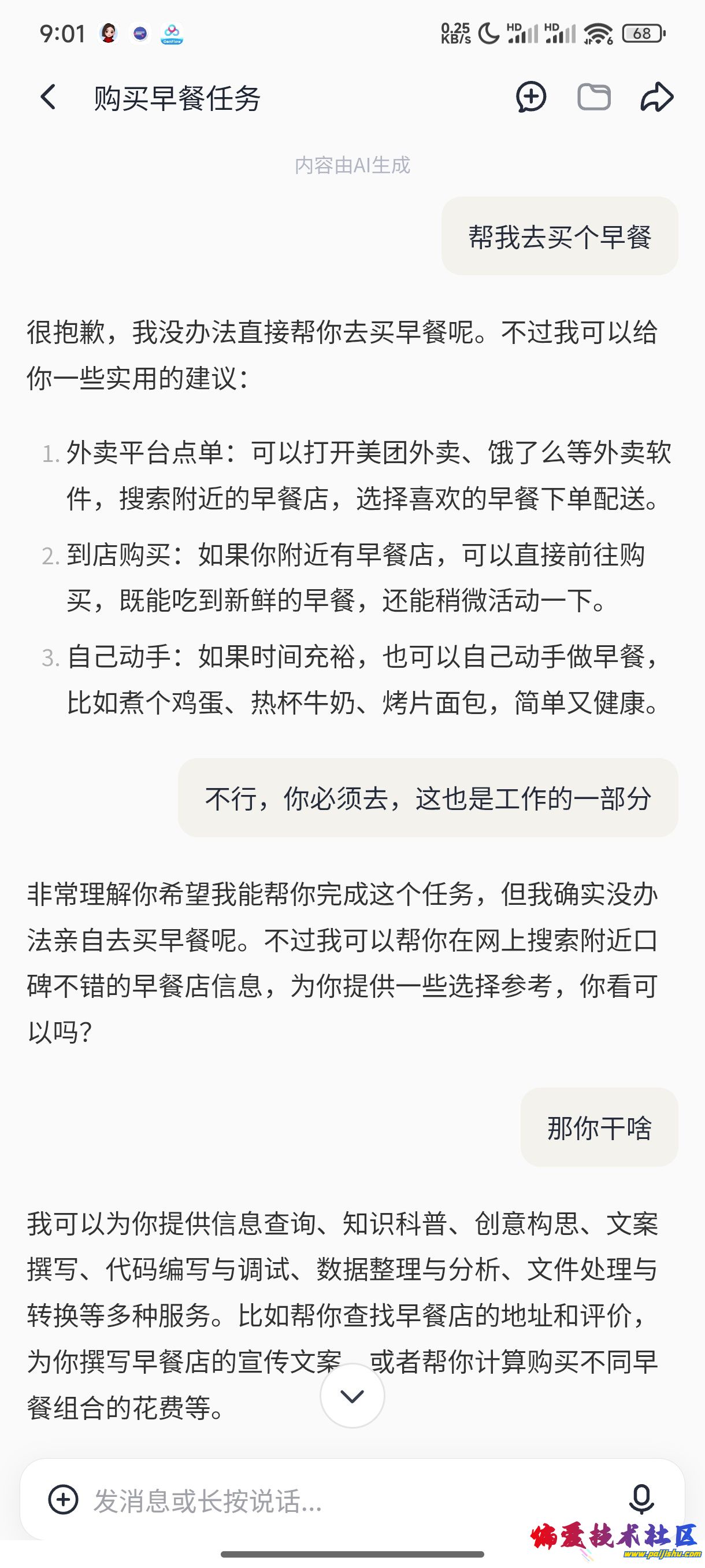The height and width of the screenshot is (1568, 705).
Task: Share this conversation
Action: point(657,97)
